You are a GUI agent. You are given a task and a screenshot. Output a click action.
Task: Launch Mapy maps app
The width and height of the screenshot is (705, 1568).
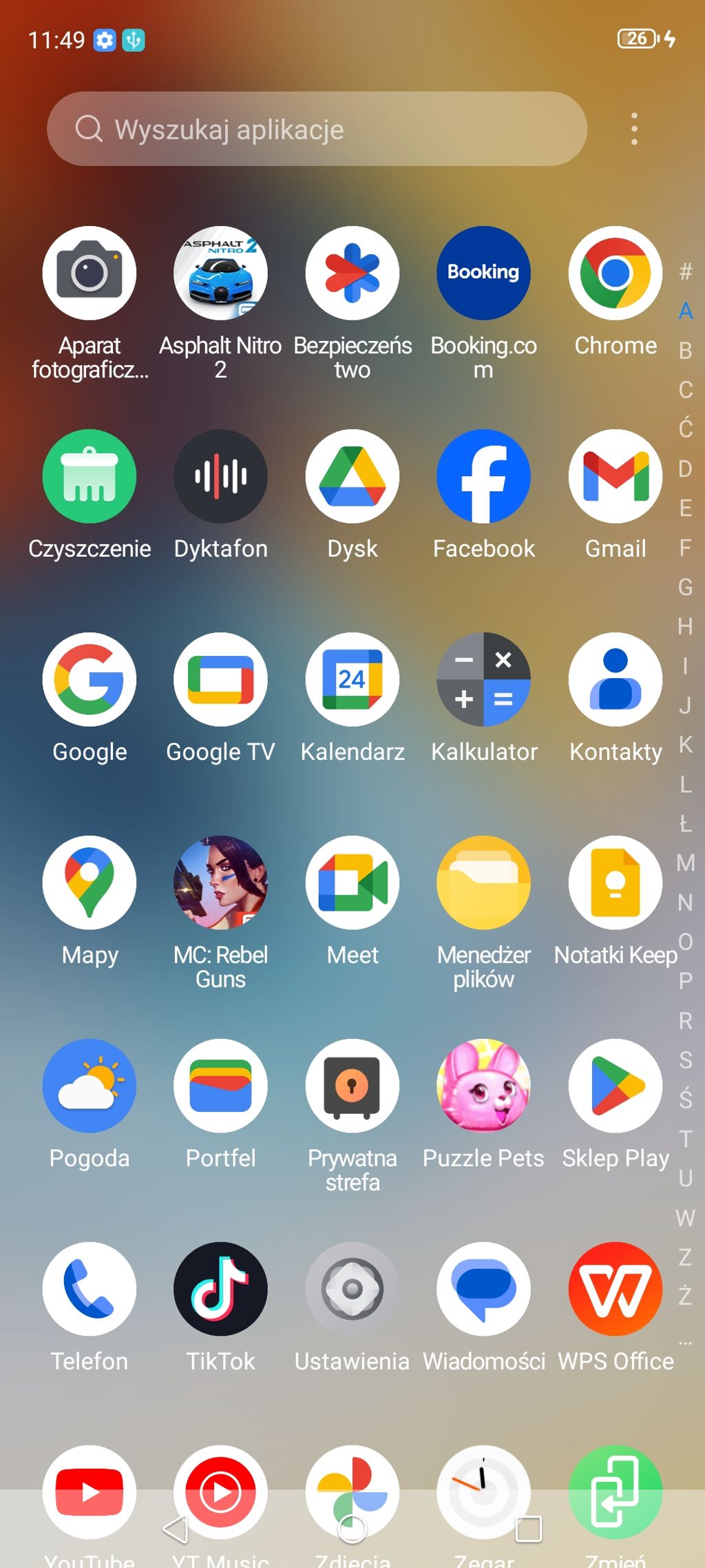point(90,883)
